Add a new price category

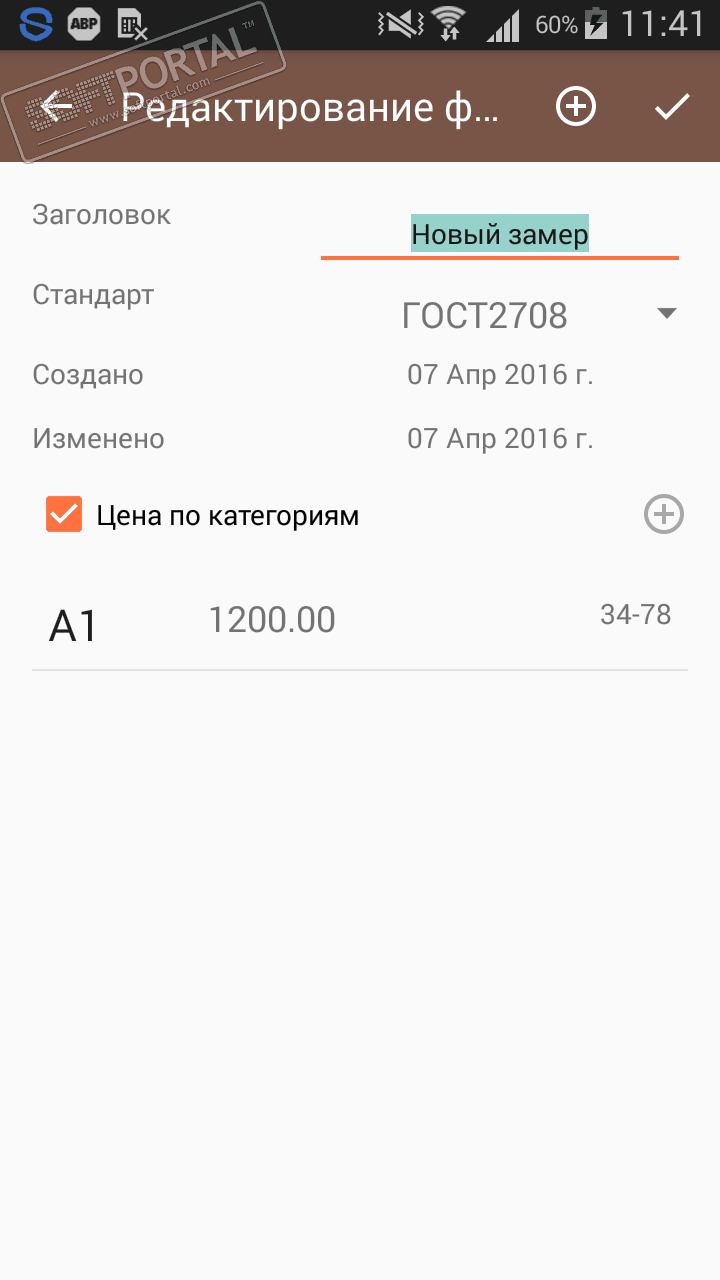click(663, 515)
